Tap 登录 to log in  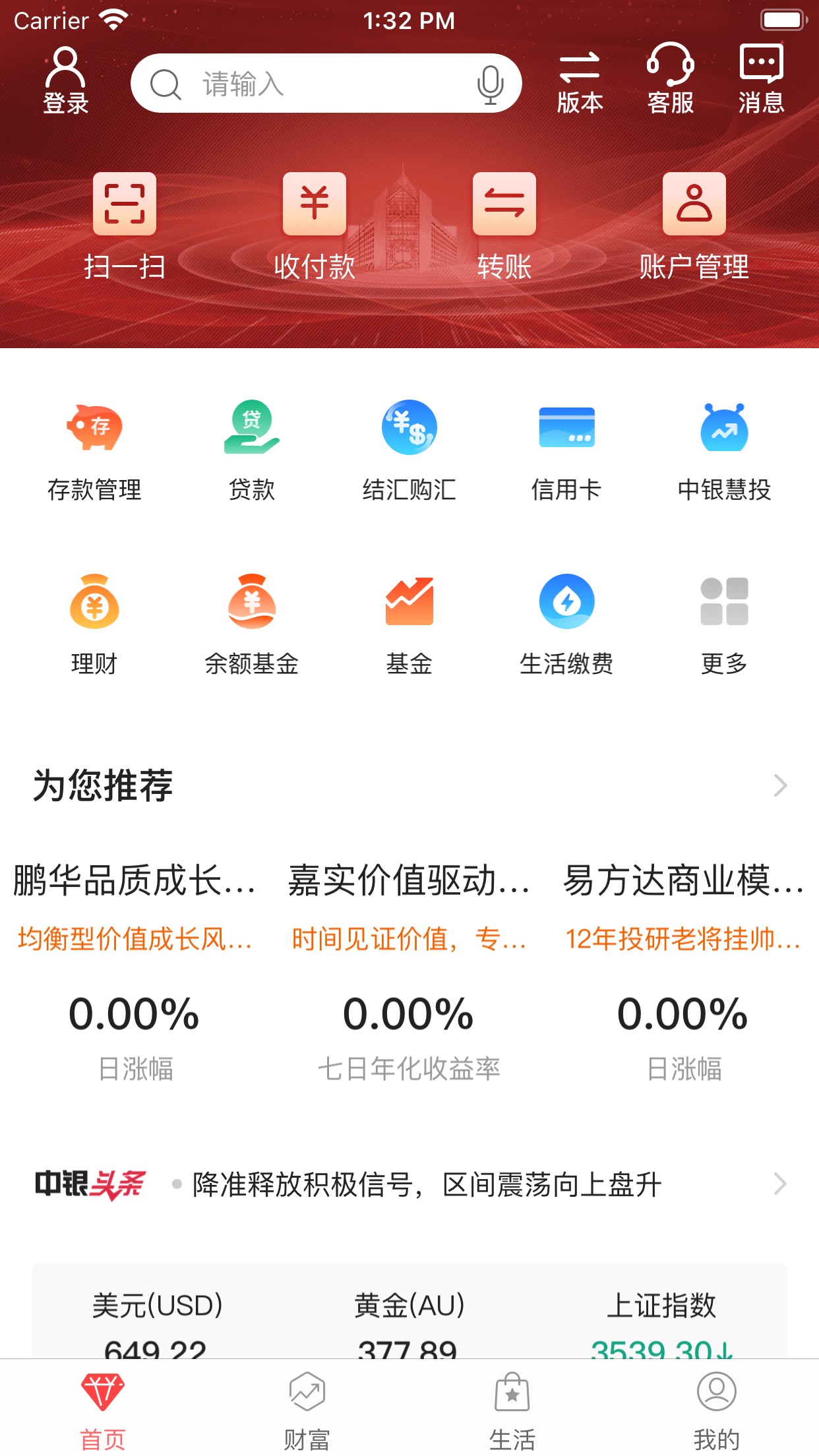point(64,78)
